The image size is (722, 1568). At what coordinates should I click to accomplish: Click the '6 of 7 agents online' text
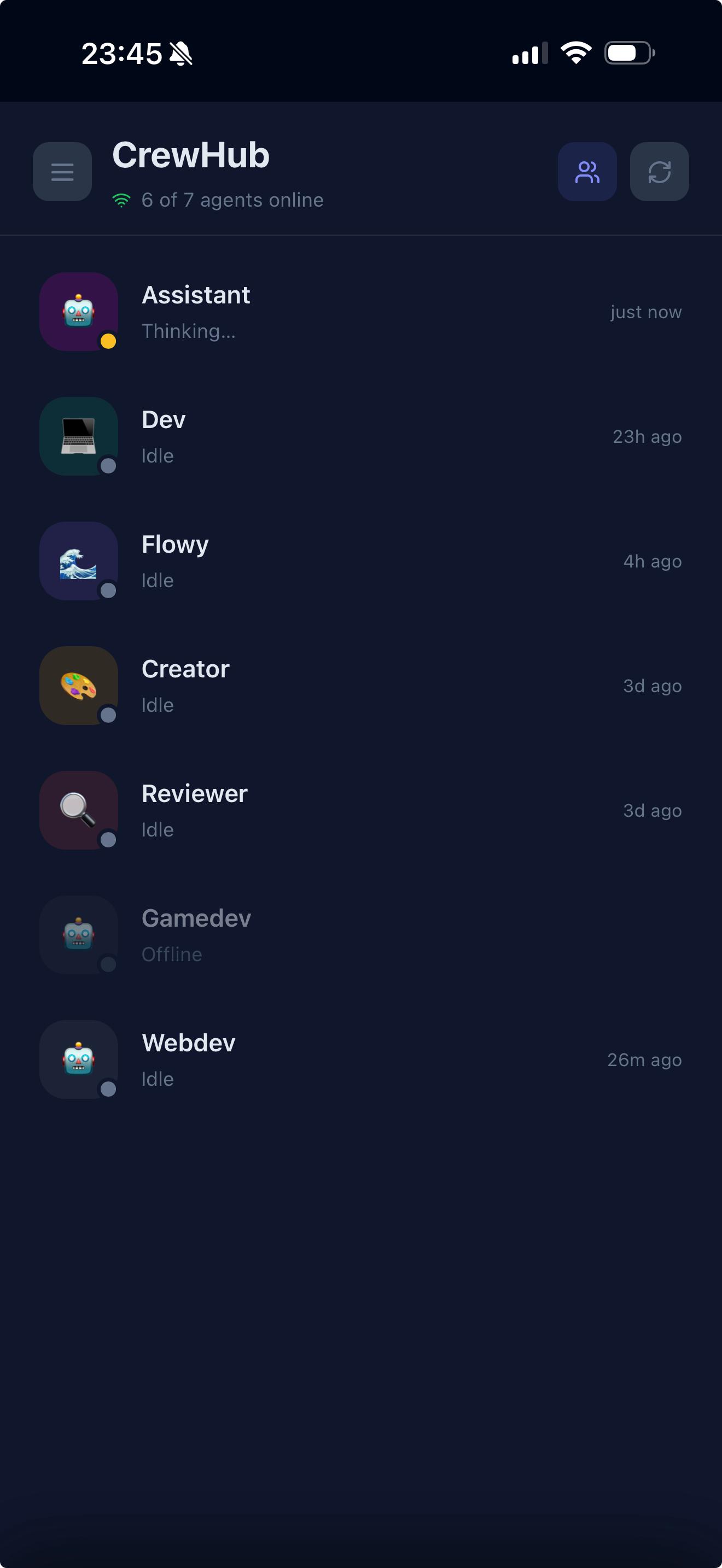231,199
